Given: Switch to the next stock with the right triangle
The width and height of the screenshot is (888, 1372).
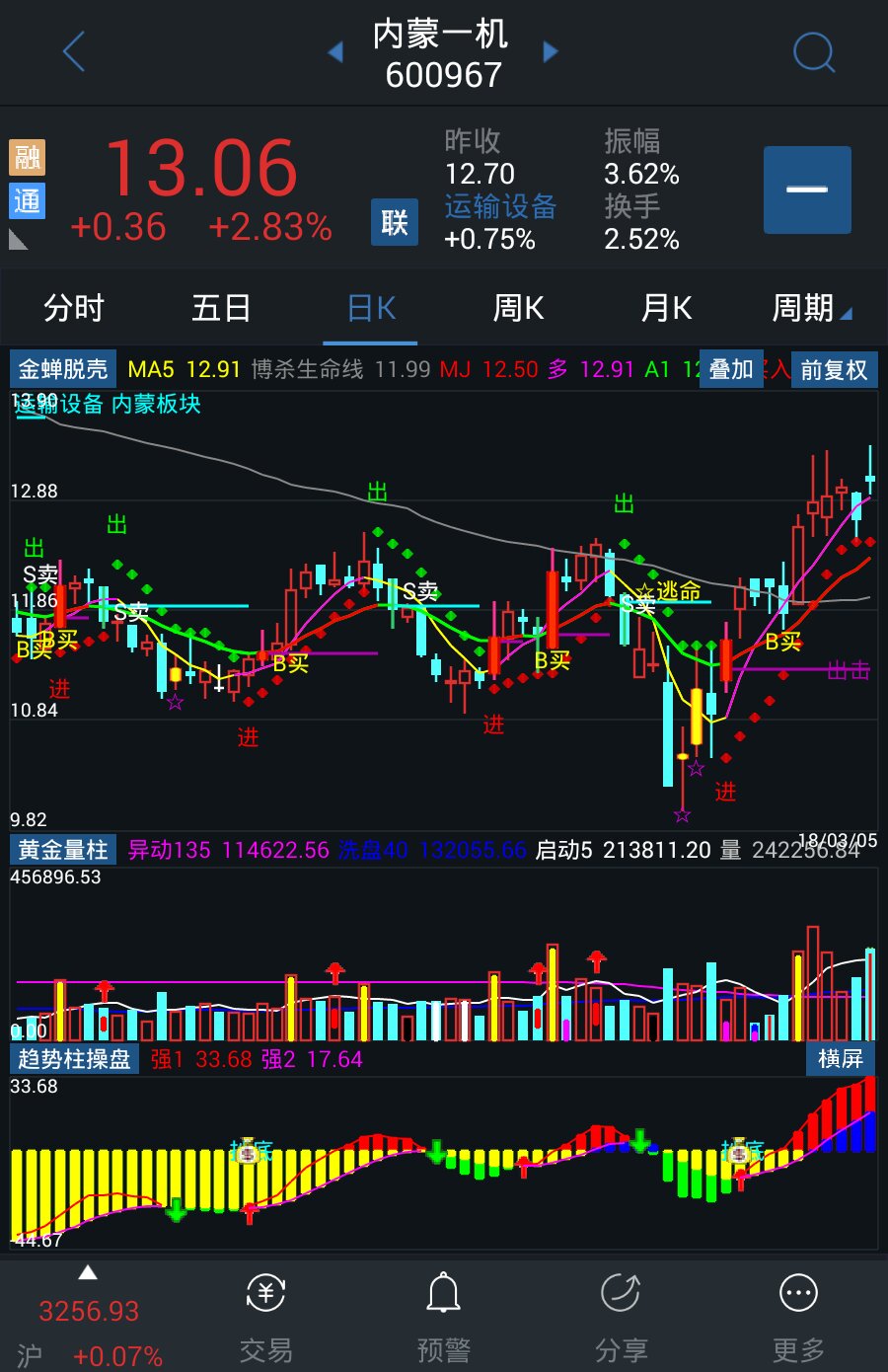Looking at the screenshot, I should [x=551, y=51].
